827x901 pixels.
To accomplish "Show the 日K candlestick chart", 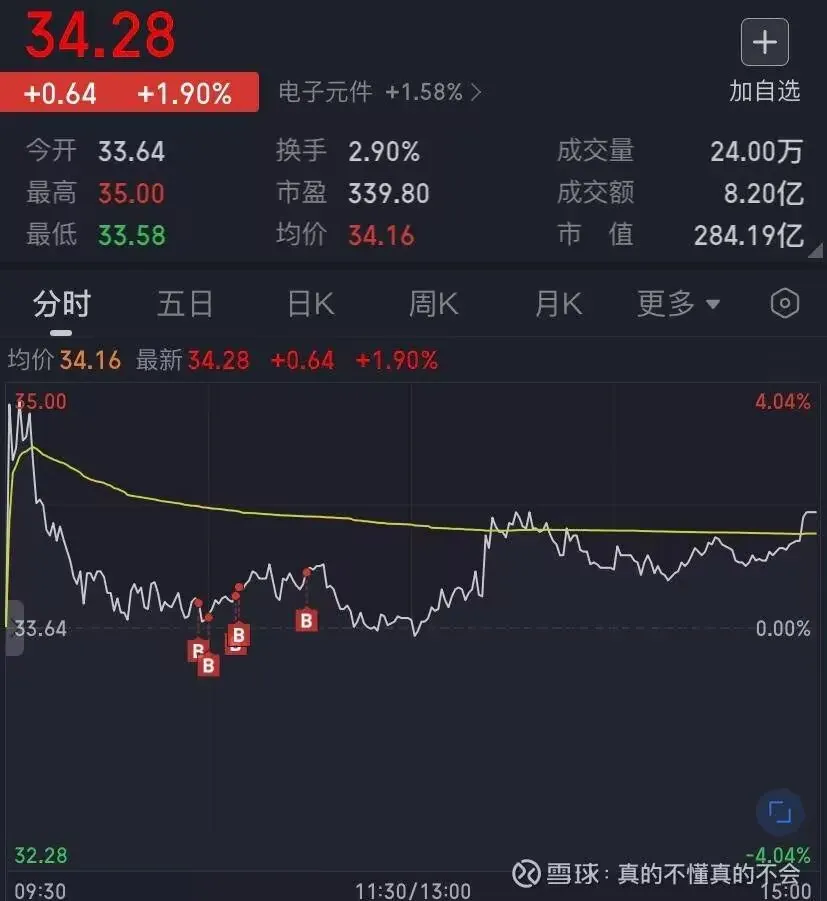I will tap(310, 303).
